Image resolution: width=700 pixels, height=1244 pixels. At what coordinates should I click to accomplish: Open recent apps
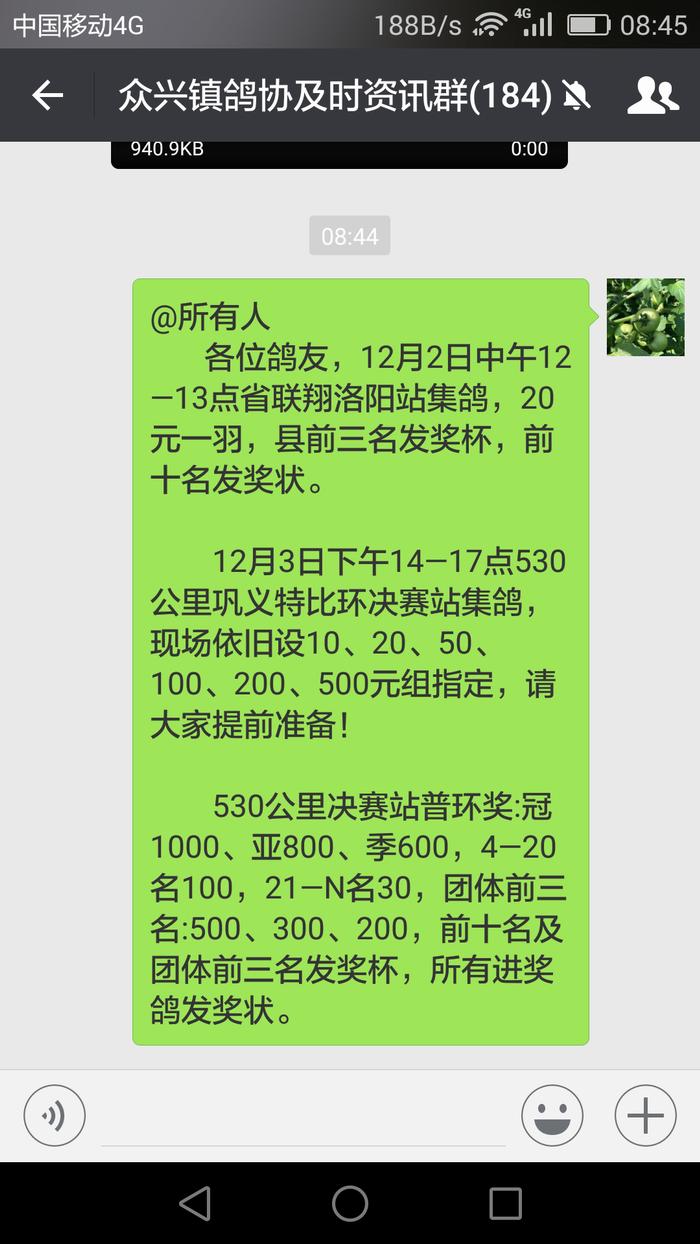(x=505, y=1203)
